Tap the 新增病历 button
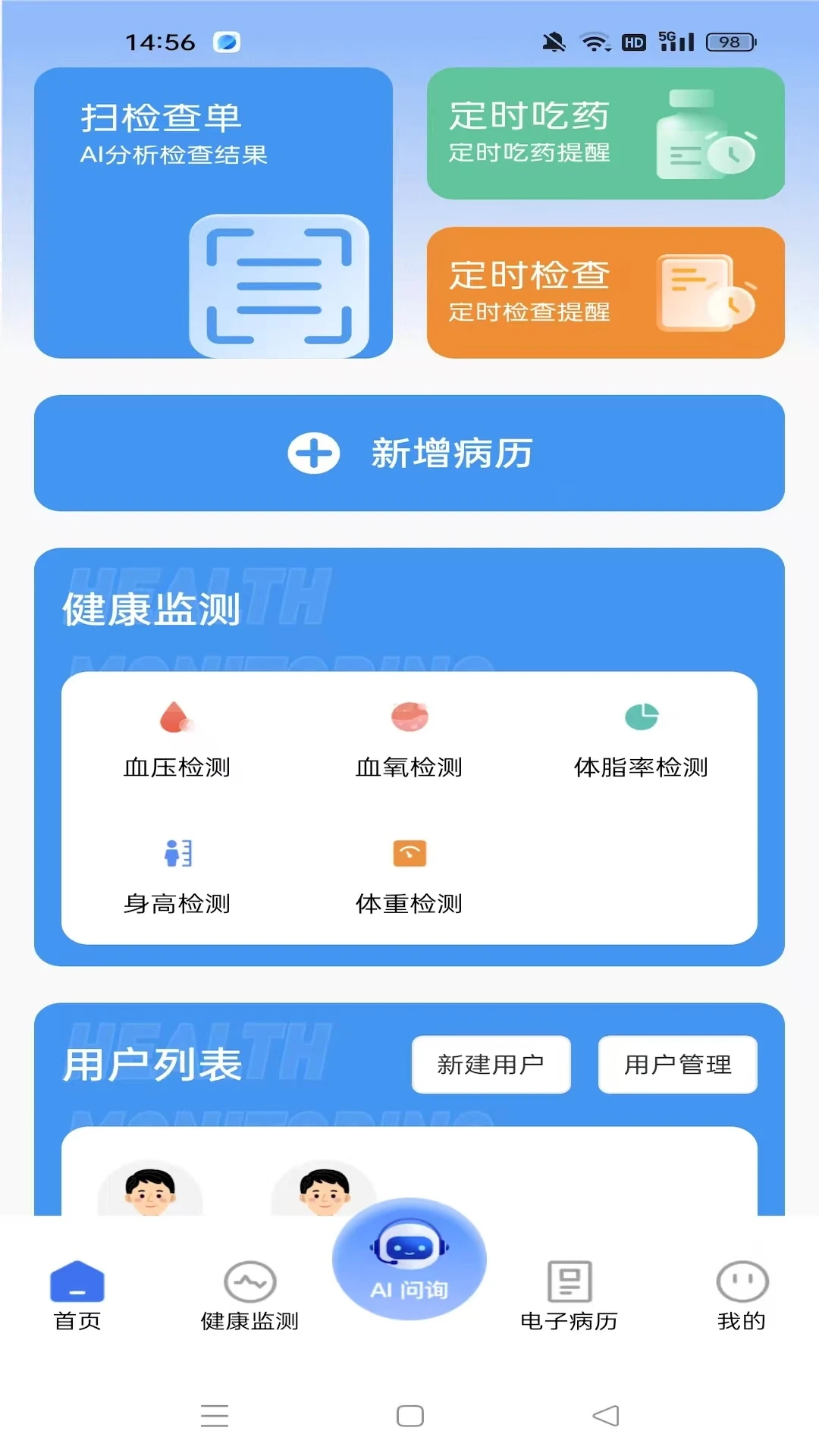Viewport: 819px width, 1456px height. [x=409, y=453]
